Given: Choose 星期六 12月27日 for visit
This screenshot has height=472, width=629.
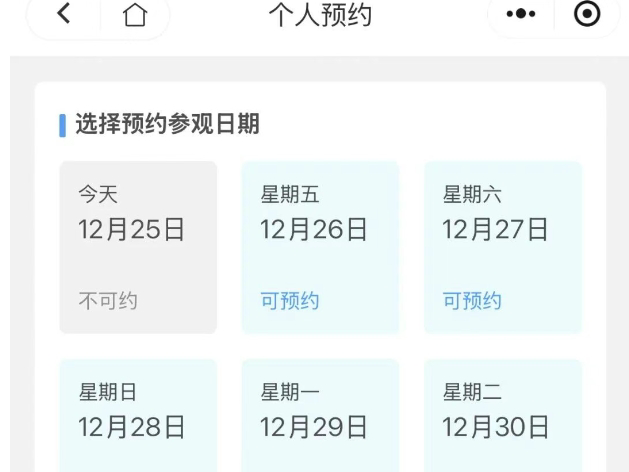Looking at the screenshot, I should point(502,247).
